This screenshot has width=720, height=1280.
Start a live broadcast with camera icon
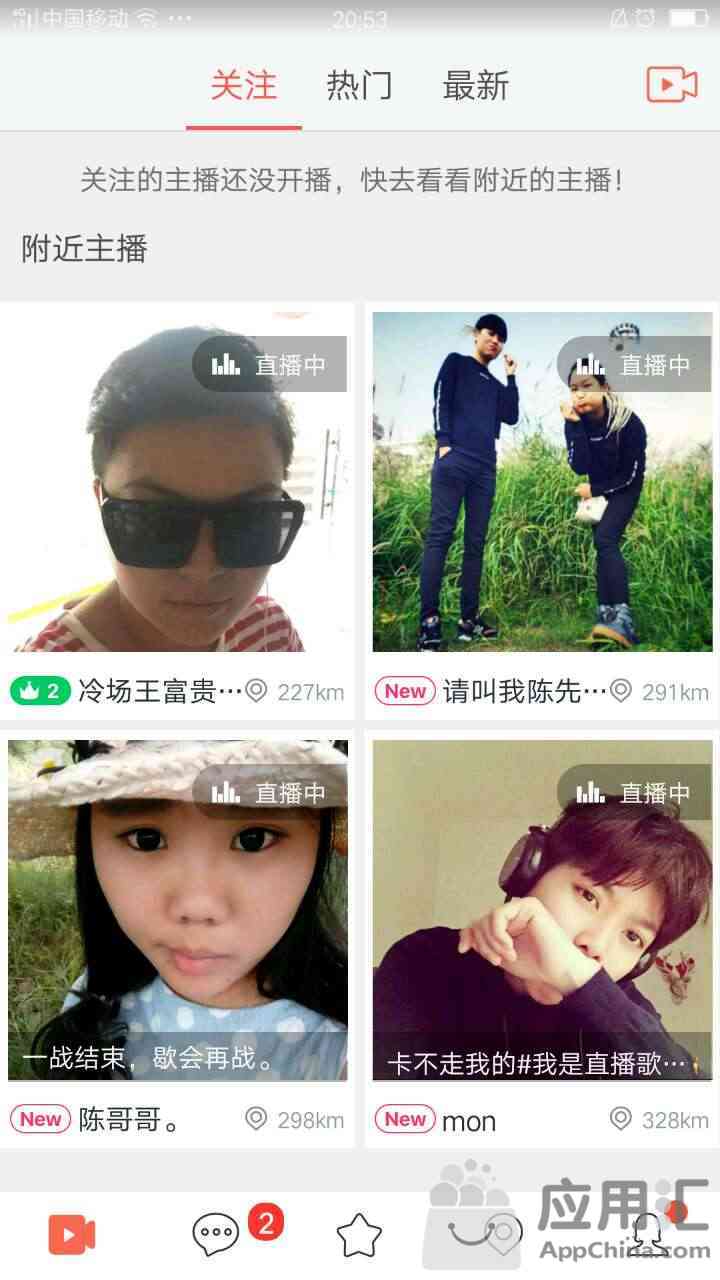tap(671, 85)
